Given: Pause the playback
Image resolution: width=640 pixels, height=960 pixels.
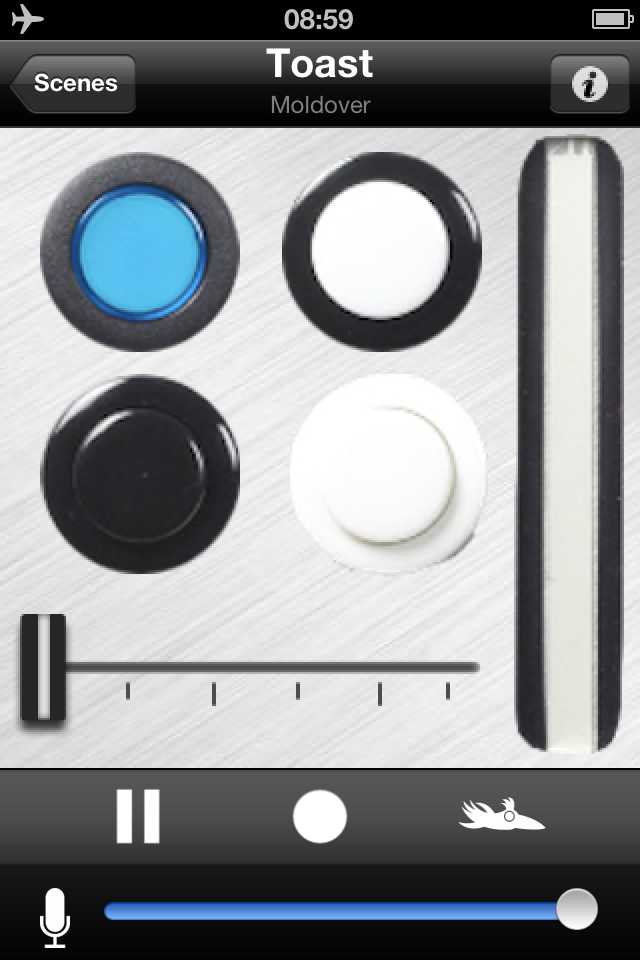Looking at the screenshot, I should click(x=138, y=816).
